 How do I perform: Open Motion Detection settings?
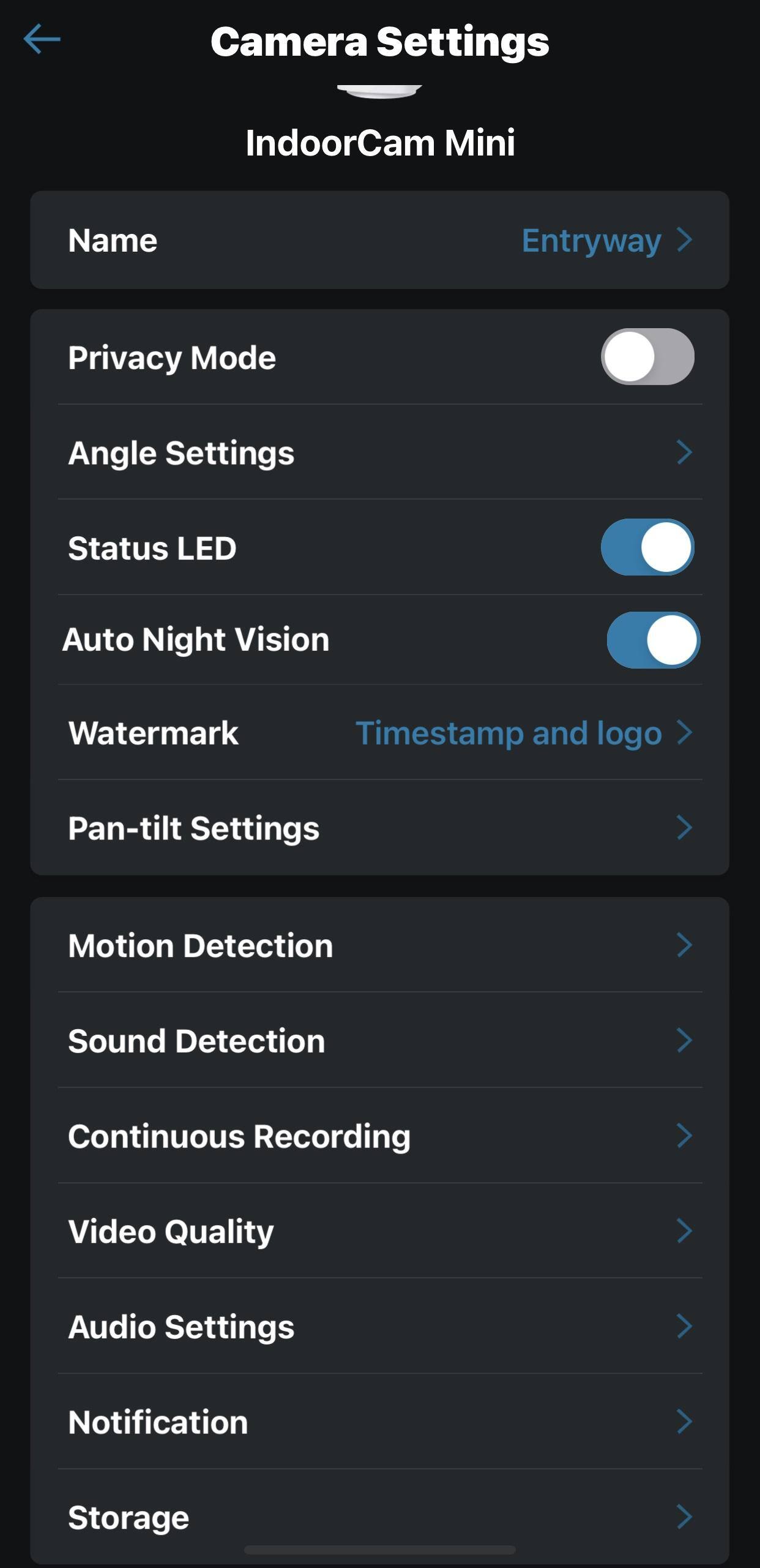tap(379, 945)
